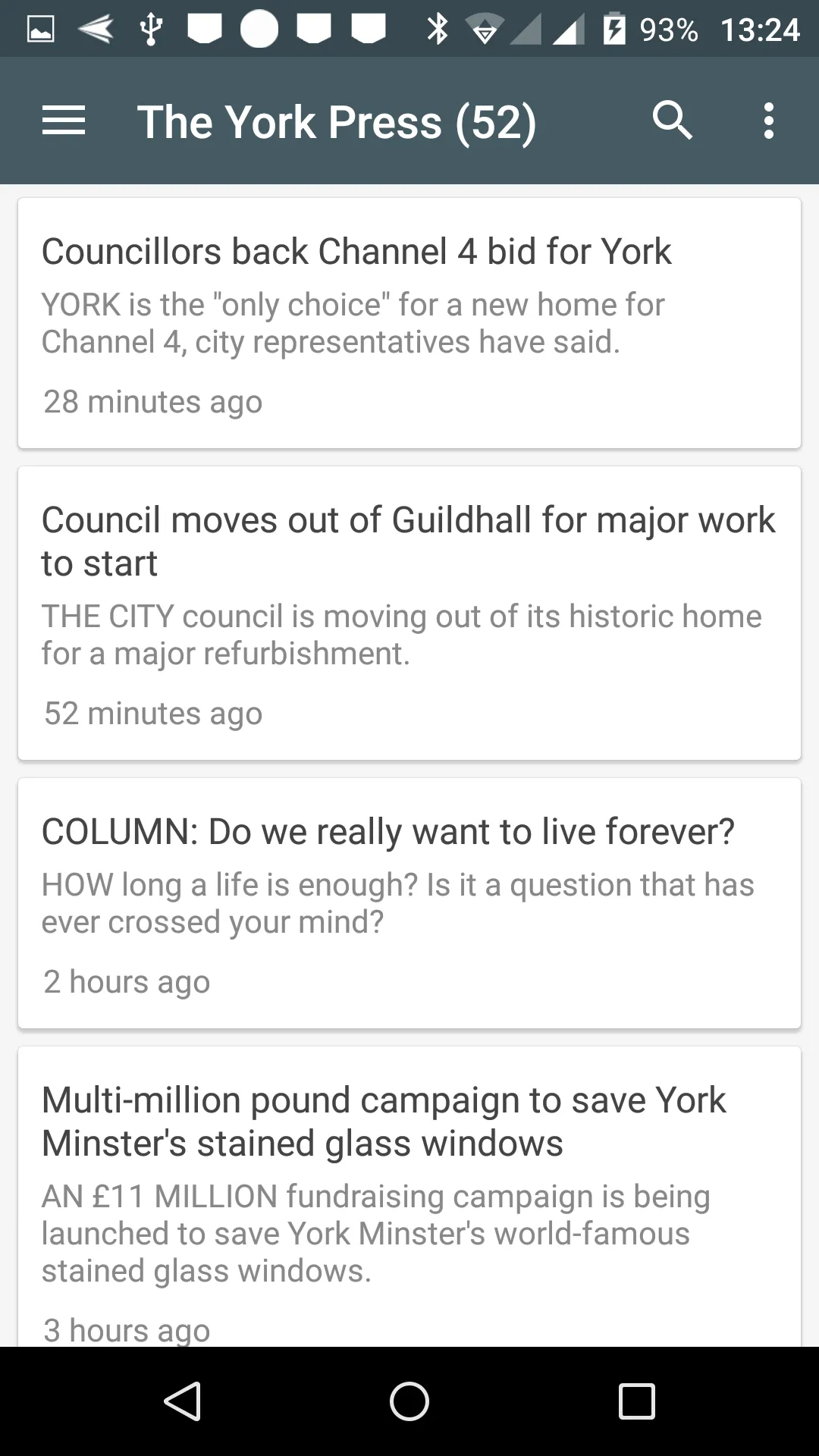Open the navigation drawer menu
Image resolution: width=819 pixels, height=1456 pixels.
pos(64,121)
